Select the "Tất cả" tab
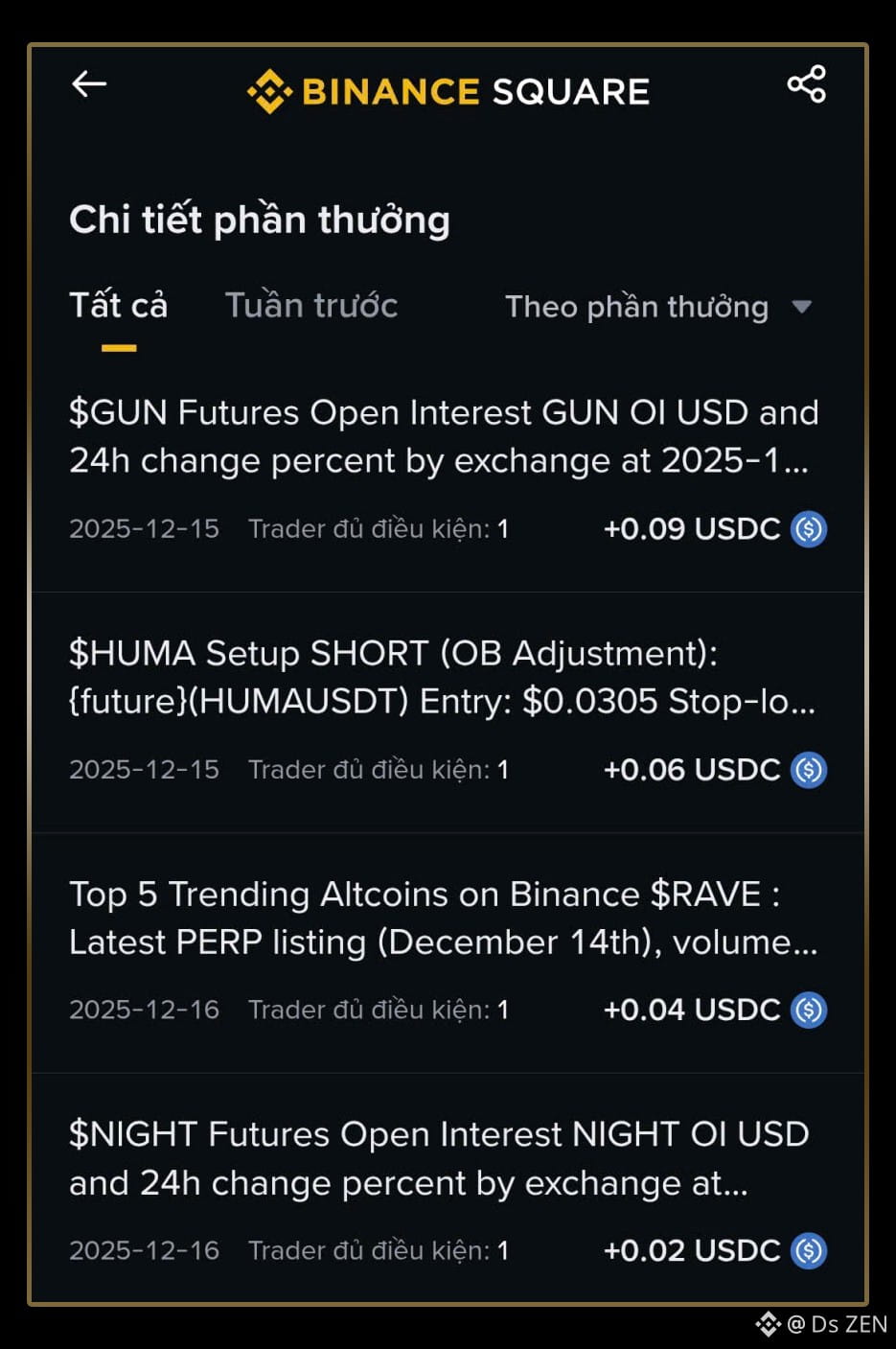This screenshot has width=896, height=1349. coord(118,306)
